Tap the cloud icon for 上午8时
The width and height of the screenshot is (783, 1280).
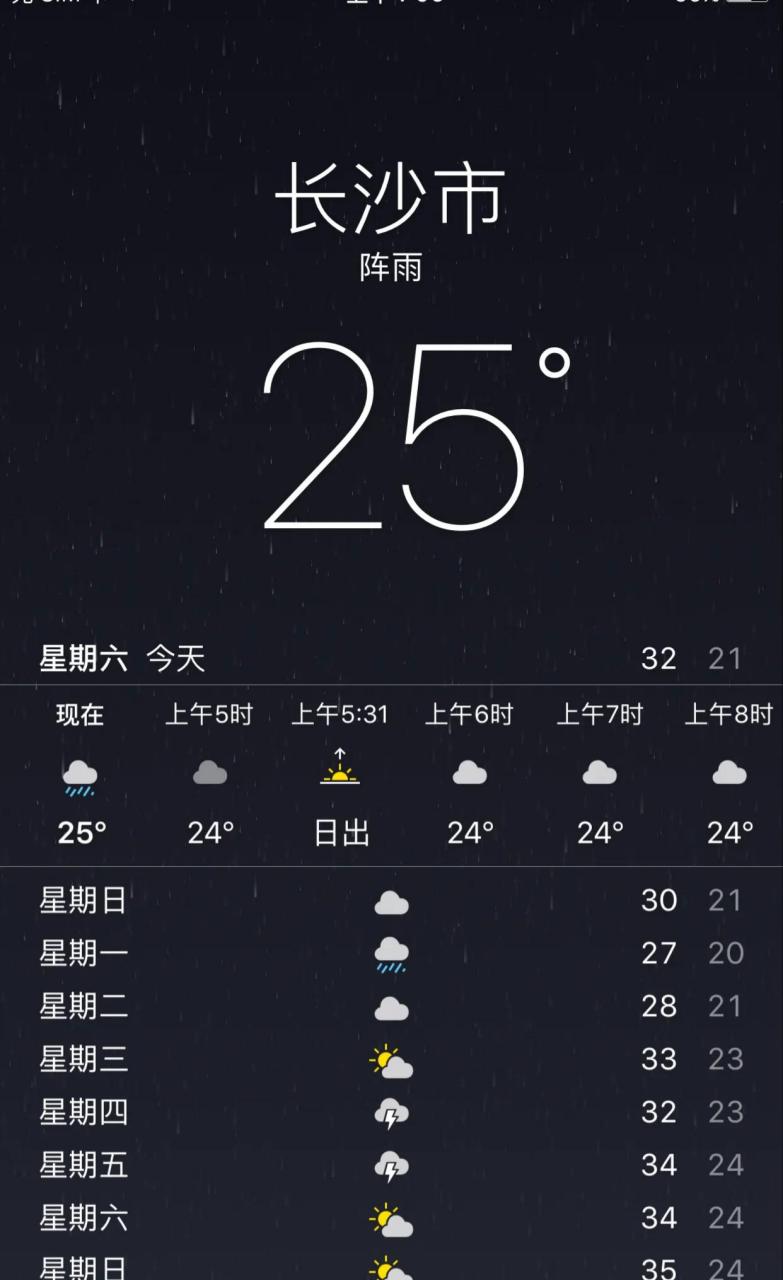point(729,770)
